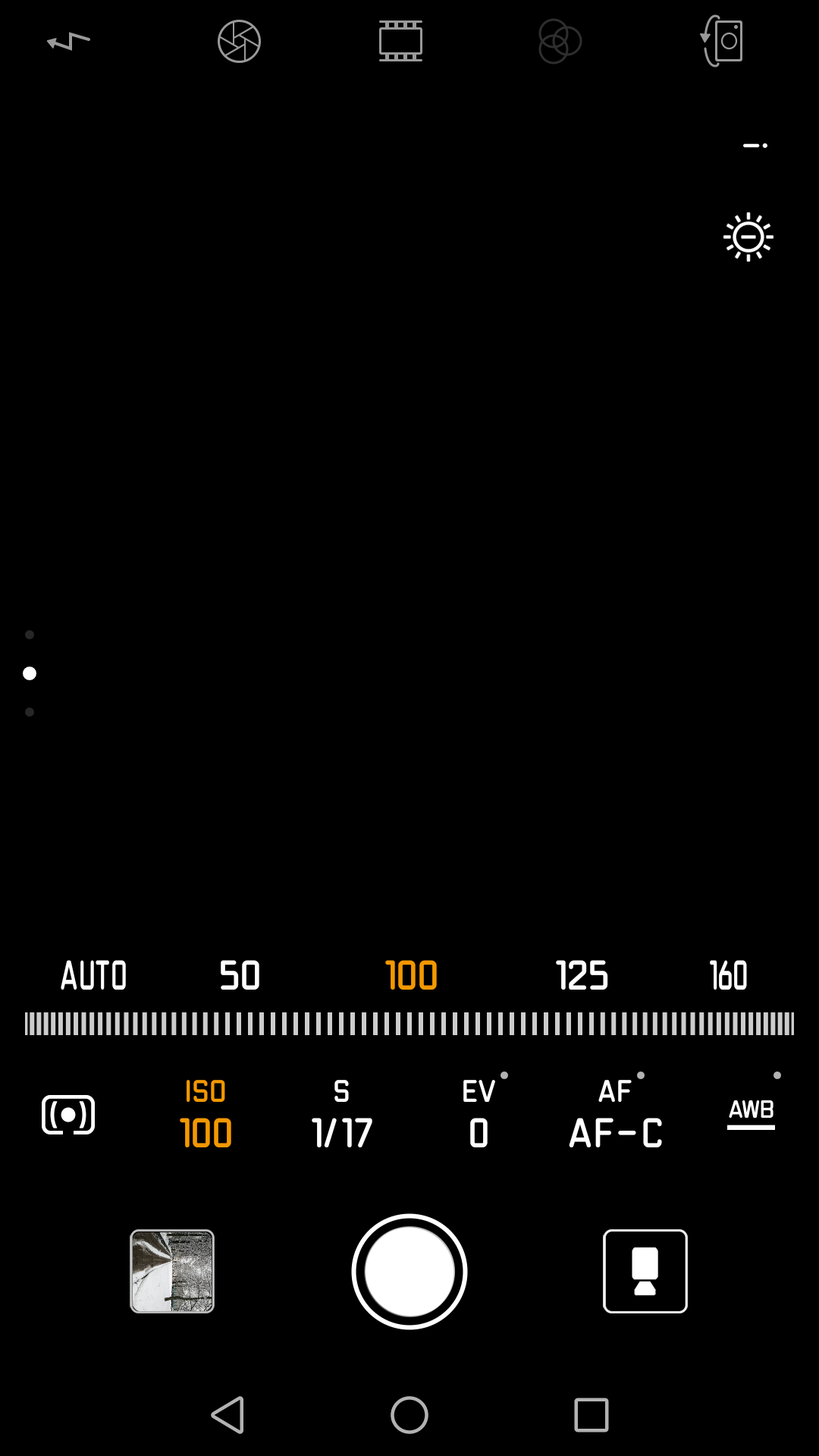
Task: Open the metering mode setting
Action: (68, 1115)
